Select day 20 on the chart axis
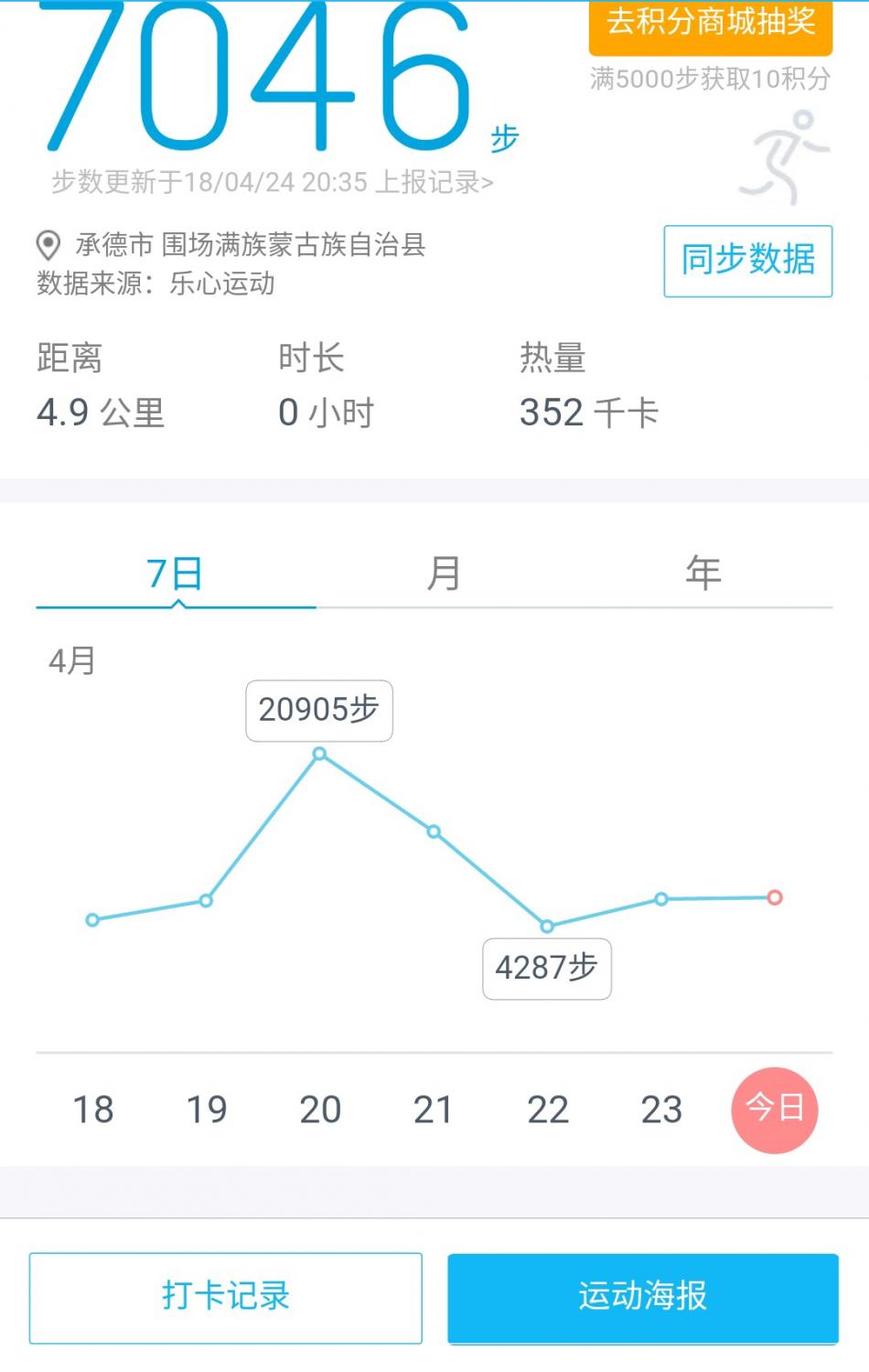 pyautogui.click(x=320, y=1109)
